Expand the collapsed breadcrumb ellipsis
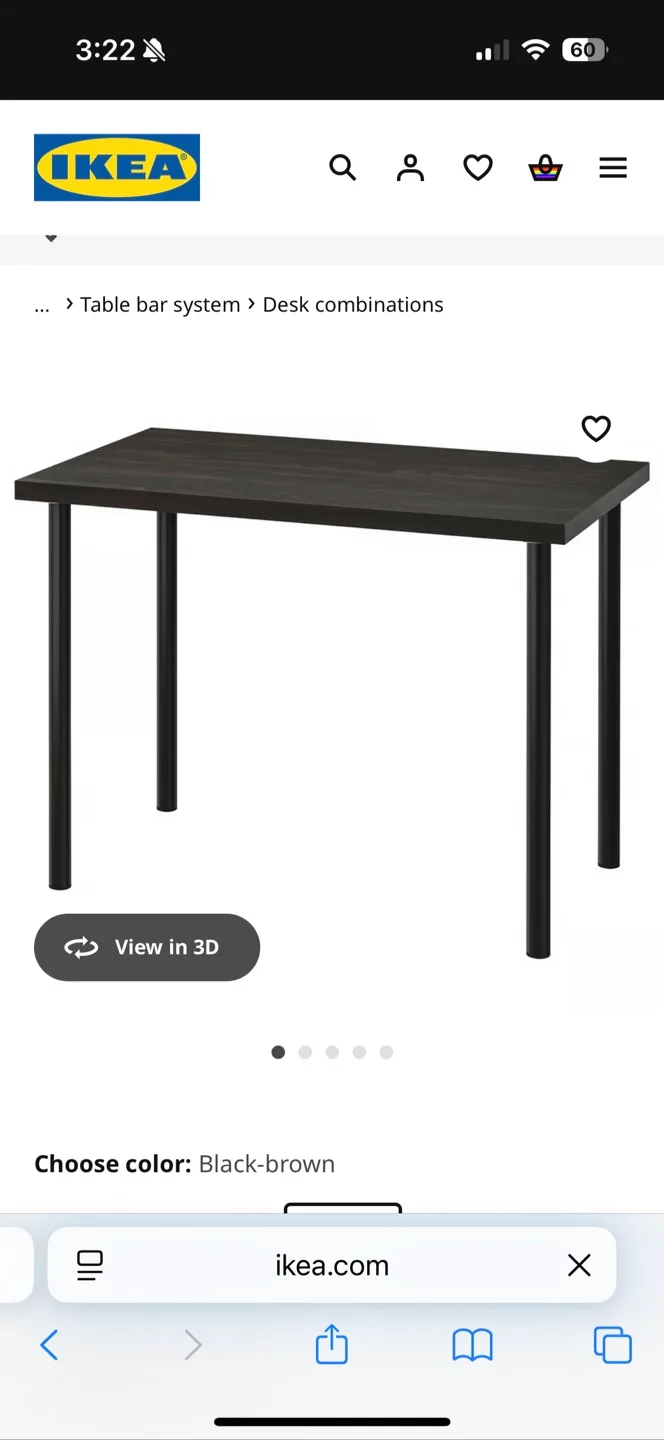The width and height of the screenshot is (664, 1440). [x=42, y=306]
